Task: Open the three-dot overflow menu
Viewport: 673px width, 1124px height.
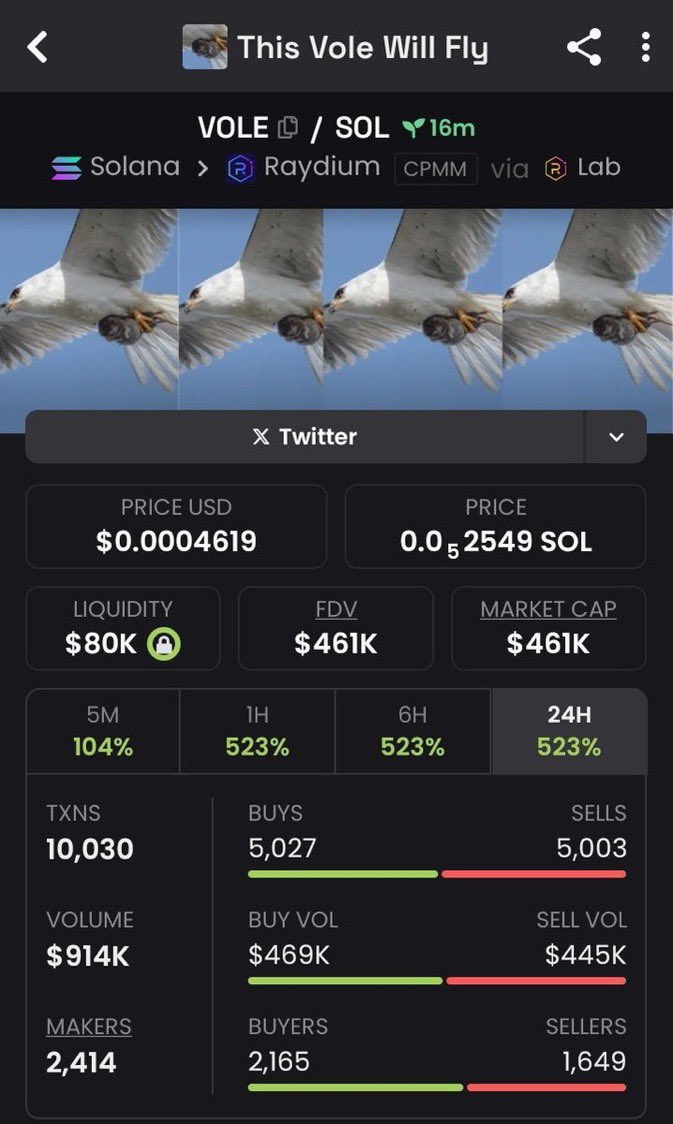Action: (x=645, y=47)
